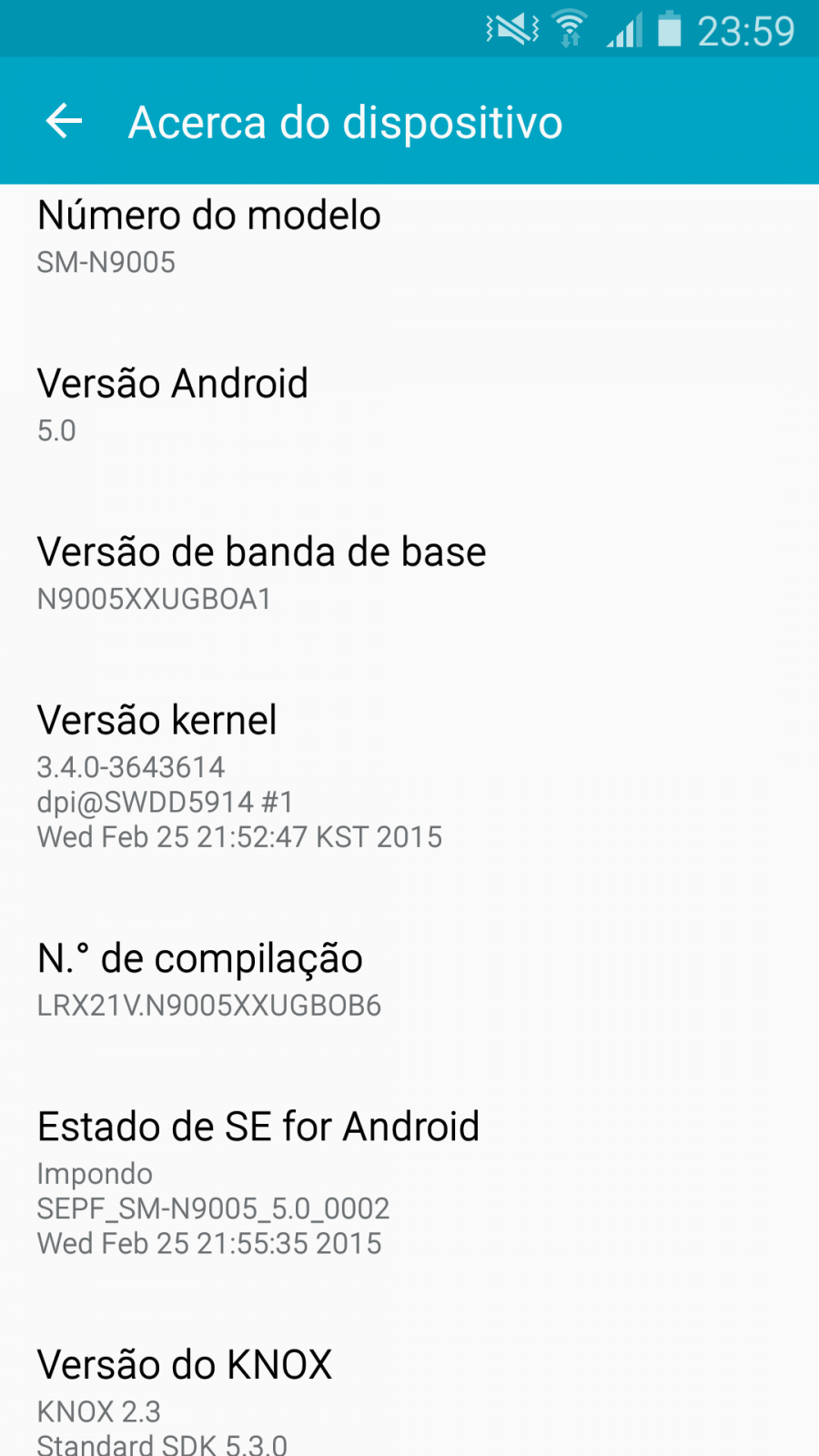Select Estado de SE for Android
The image size is (819, 1456).
point(409,1183)
